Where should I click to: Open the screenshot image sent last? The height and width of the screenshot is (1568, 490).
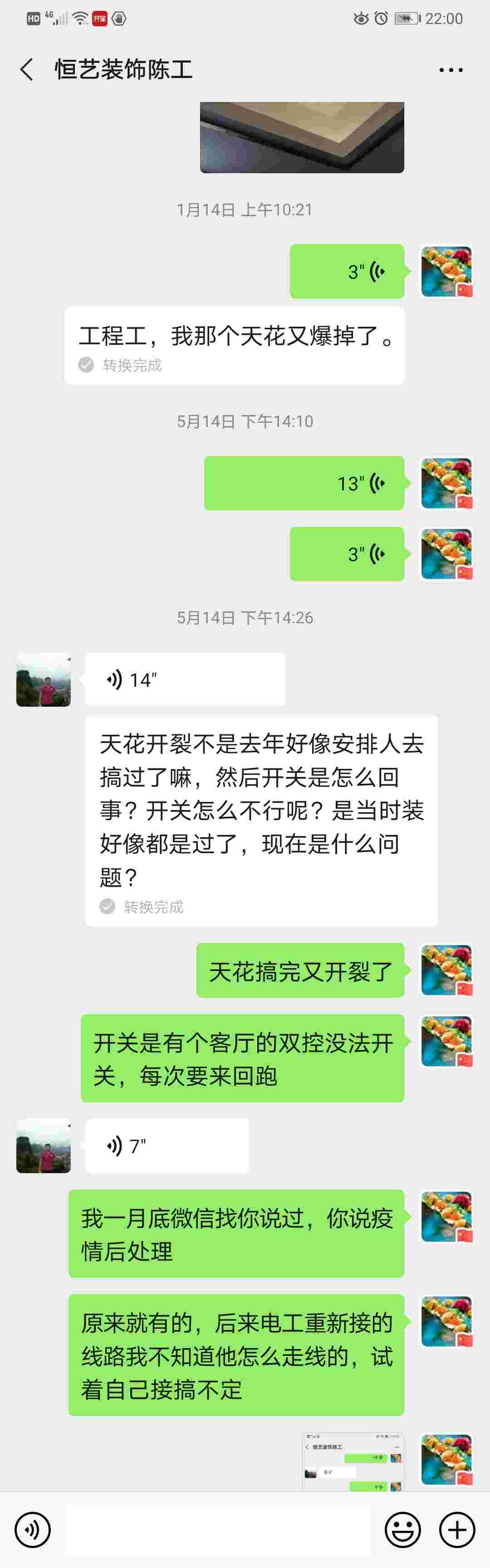[x=353, y=1461]
